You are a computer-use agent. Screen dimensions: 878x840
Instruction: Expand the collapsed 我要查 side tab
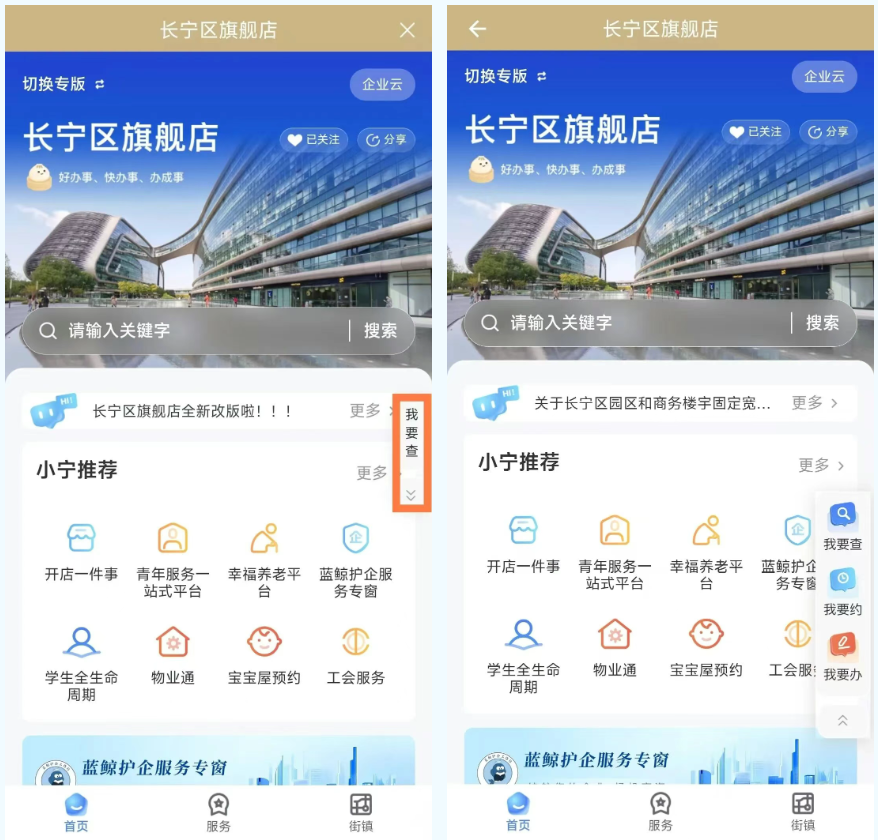tap(411, 495)
